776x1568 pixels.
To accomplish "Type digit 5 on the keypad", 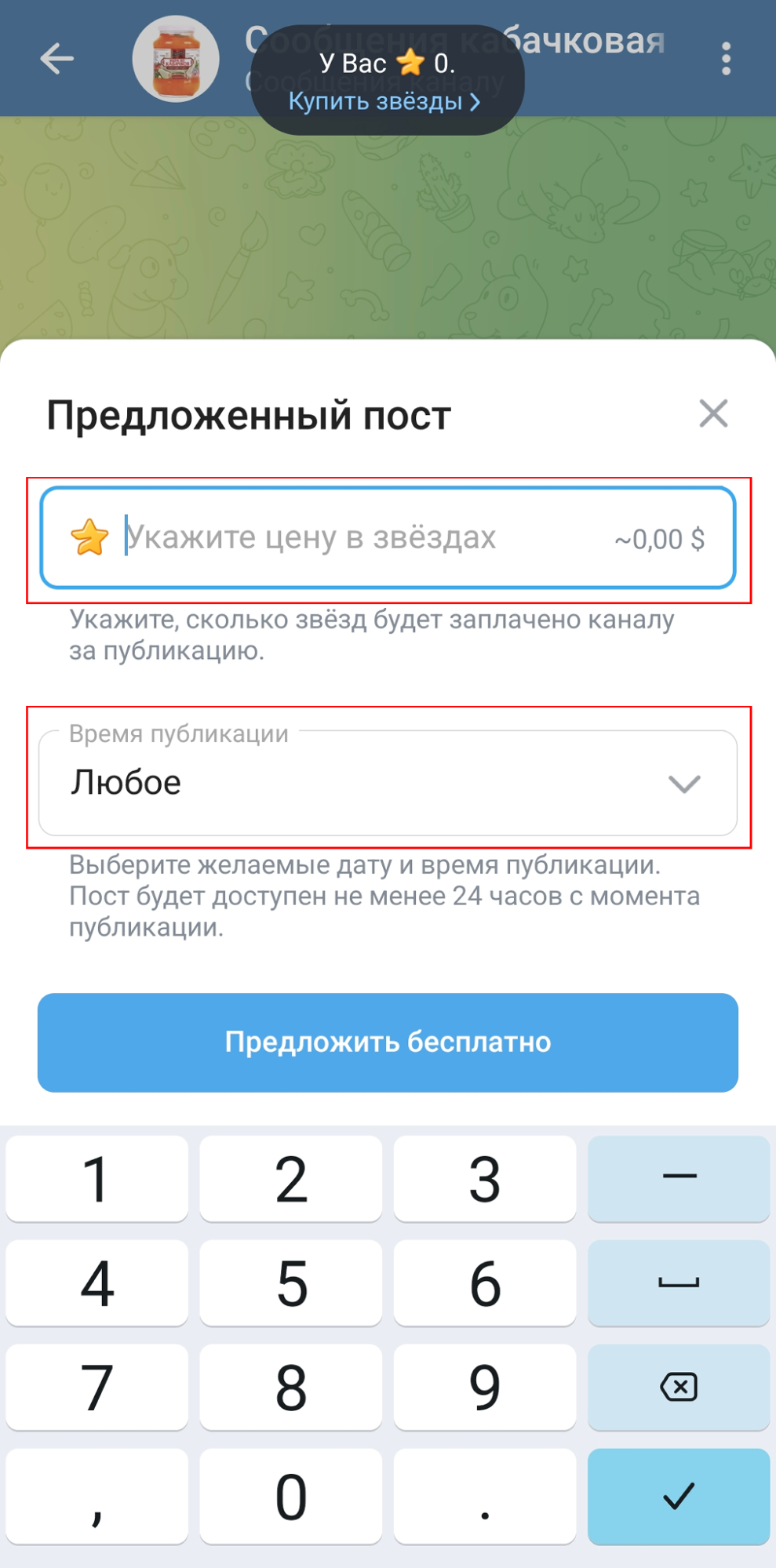I will (291, 1283).
